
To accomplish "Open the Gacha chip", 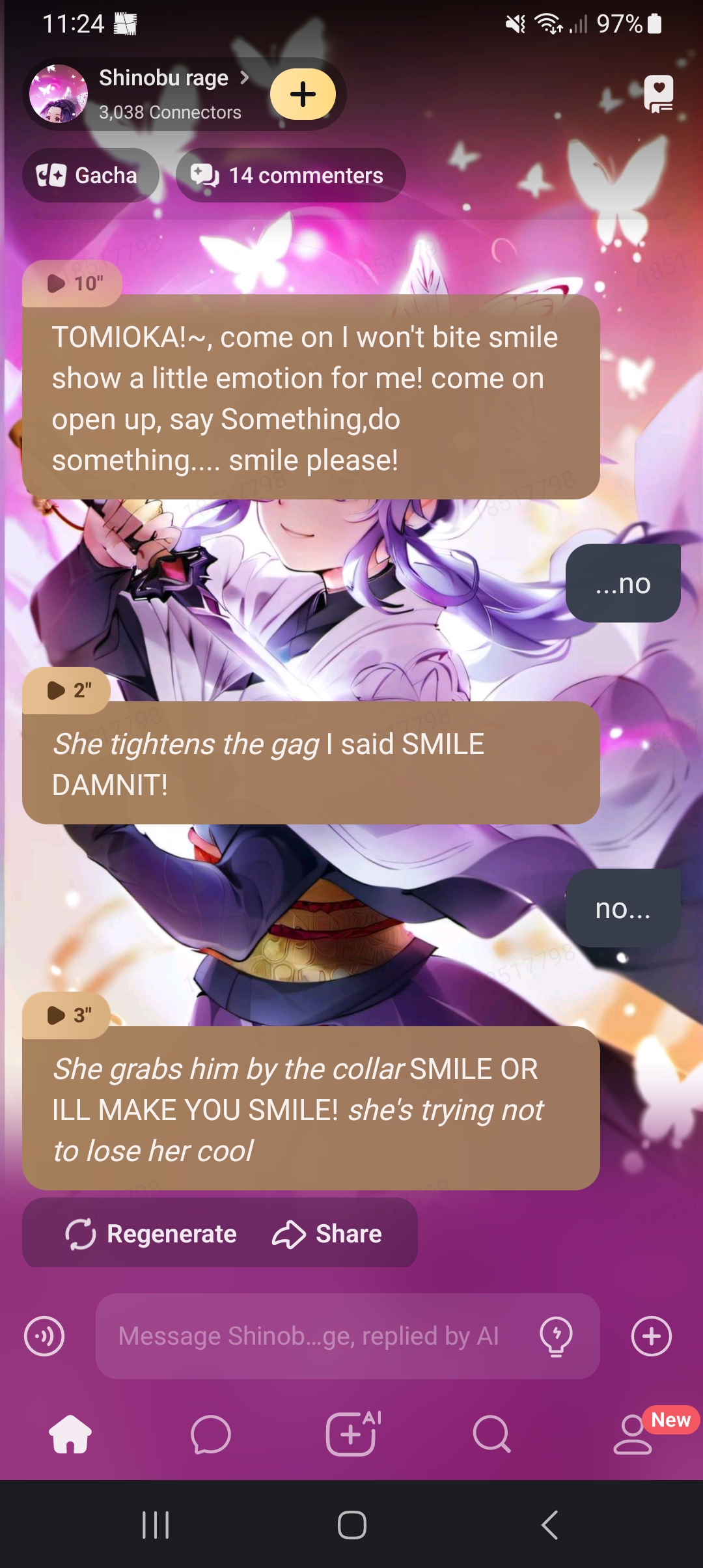I will [x=90, y=175].
